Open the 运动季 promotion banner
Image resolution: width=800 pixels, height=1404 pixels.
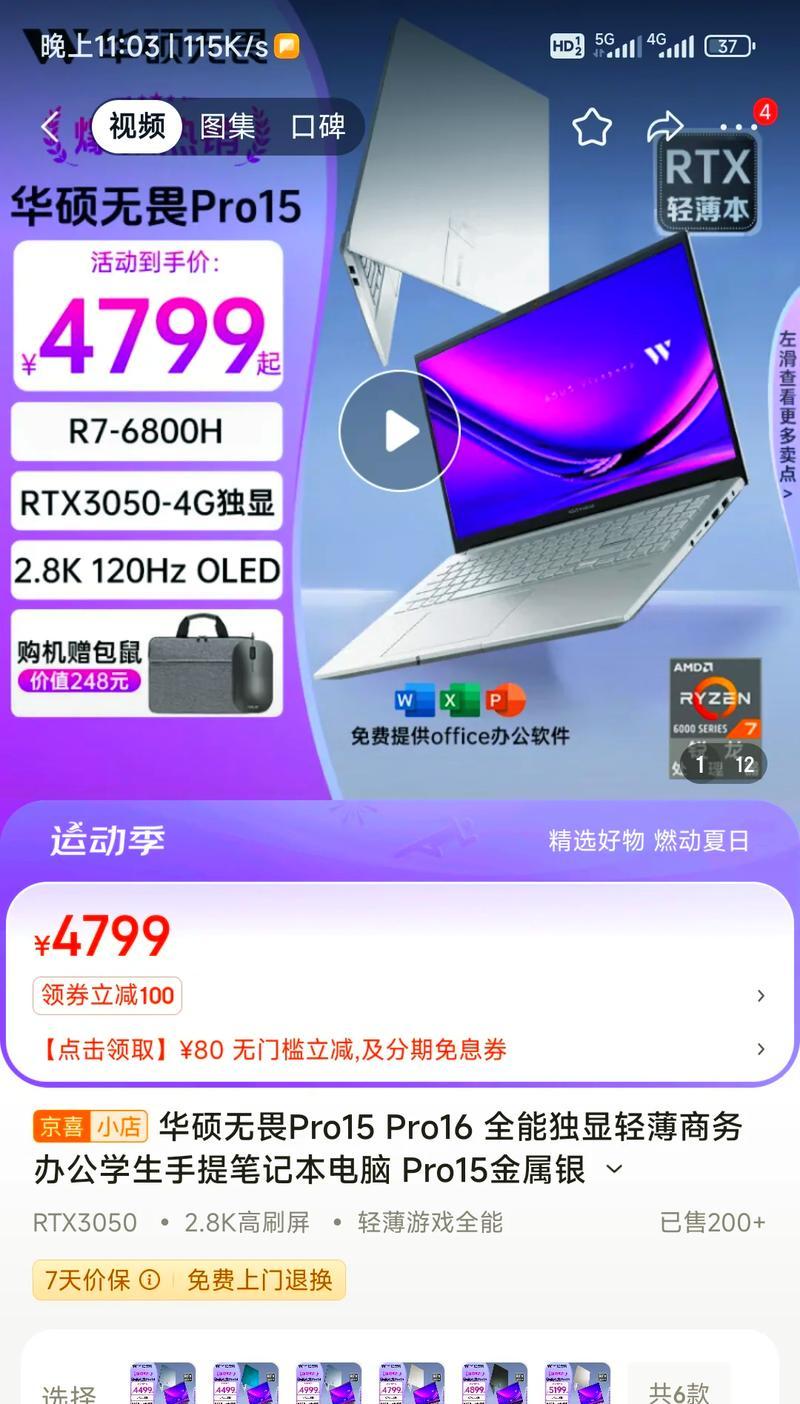(400, 840)
